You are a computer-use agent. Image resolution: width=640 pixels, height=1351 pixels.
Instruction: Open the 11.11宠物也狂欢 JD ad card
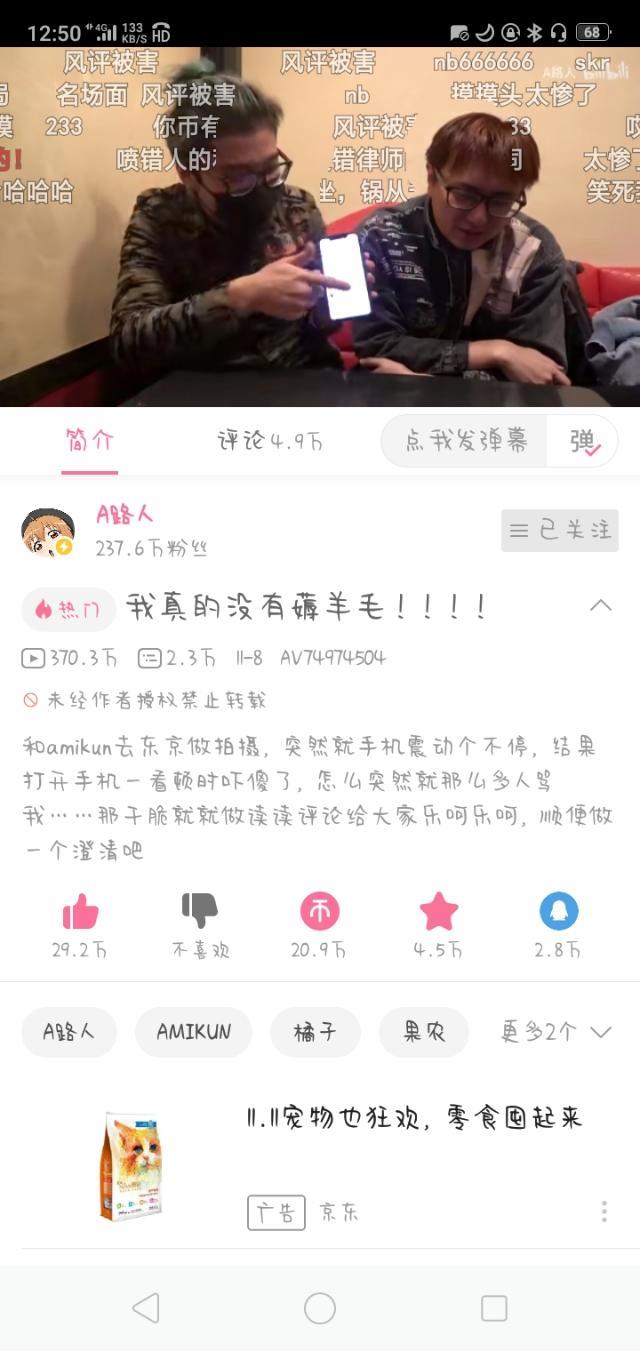click(414, 1118)
